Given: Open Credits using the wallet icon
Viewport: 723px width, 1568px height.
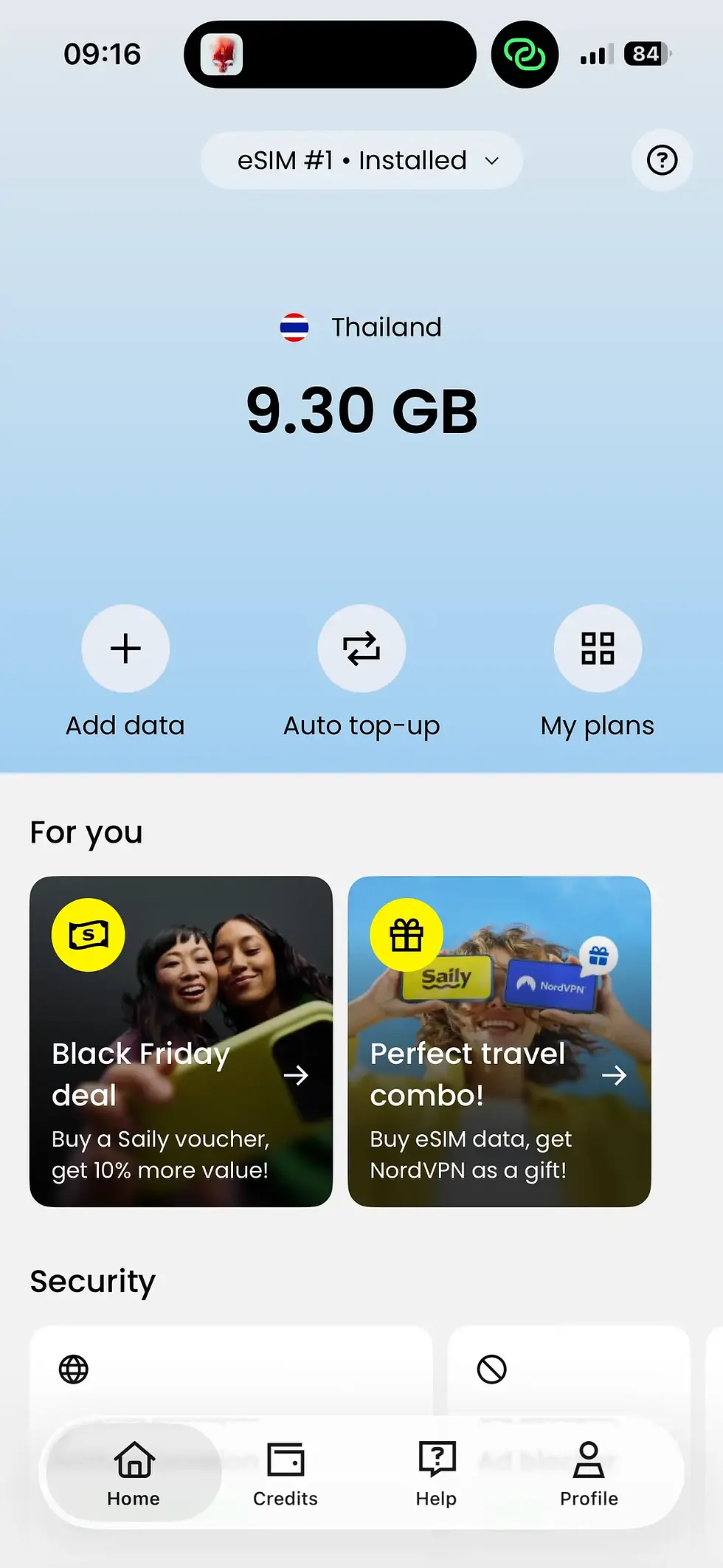Looking at the screenshot, I should pyautogui.click(x=286, y=1472).
